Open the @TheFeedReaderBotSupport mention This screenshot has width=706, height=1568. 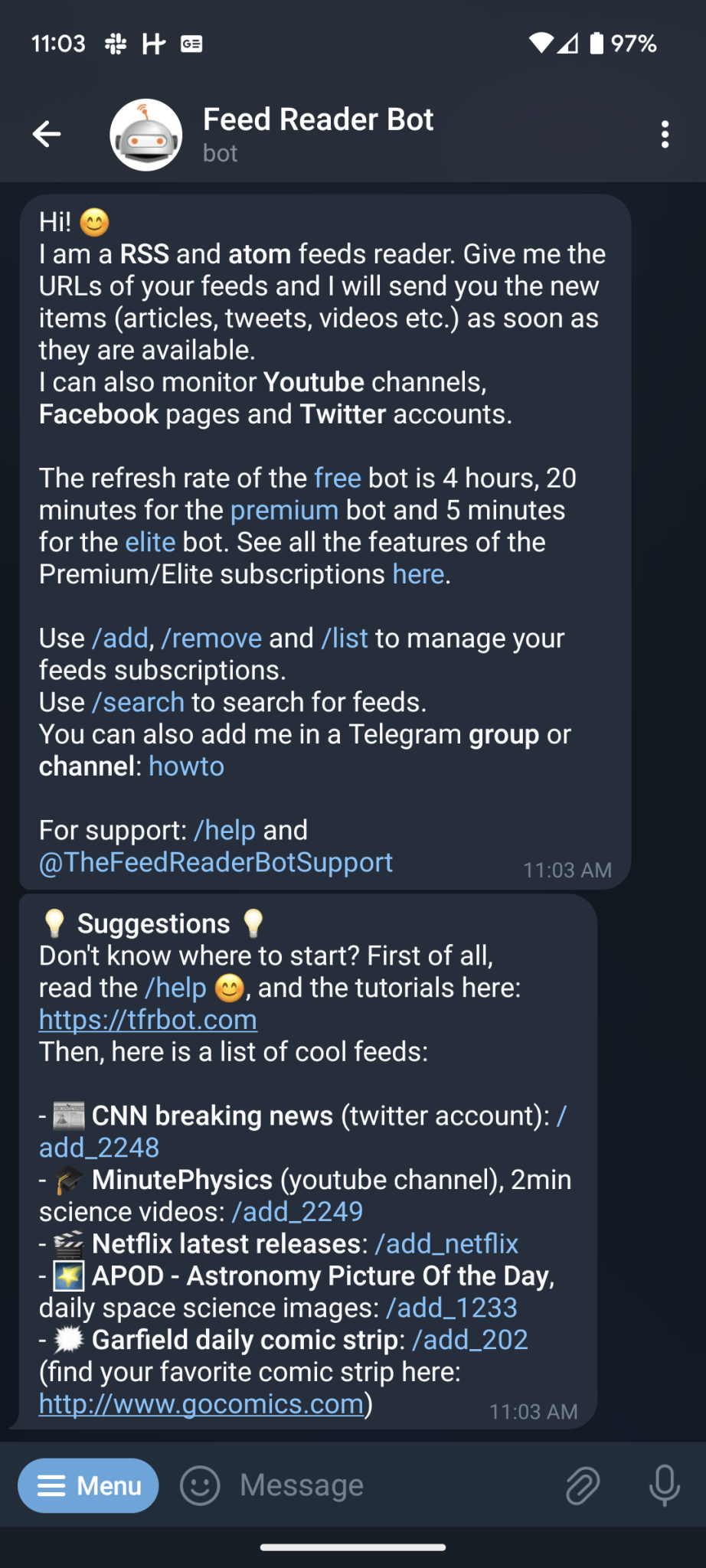(x=216, y=863)
